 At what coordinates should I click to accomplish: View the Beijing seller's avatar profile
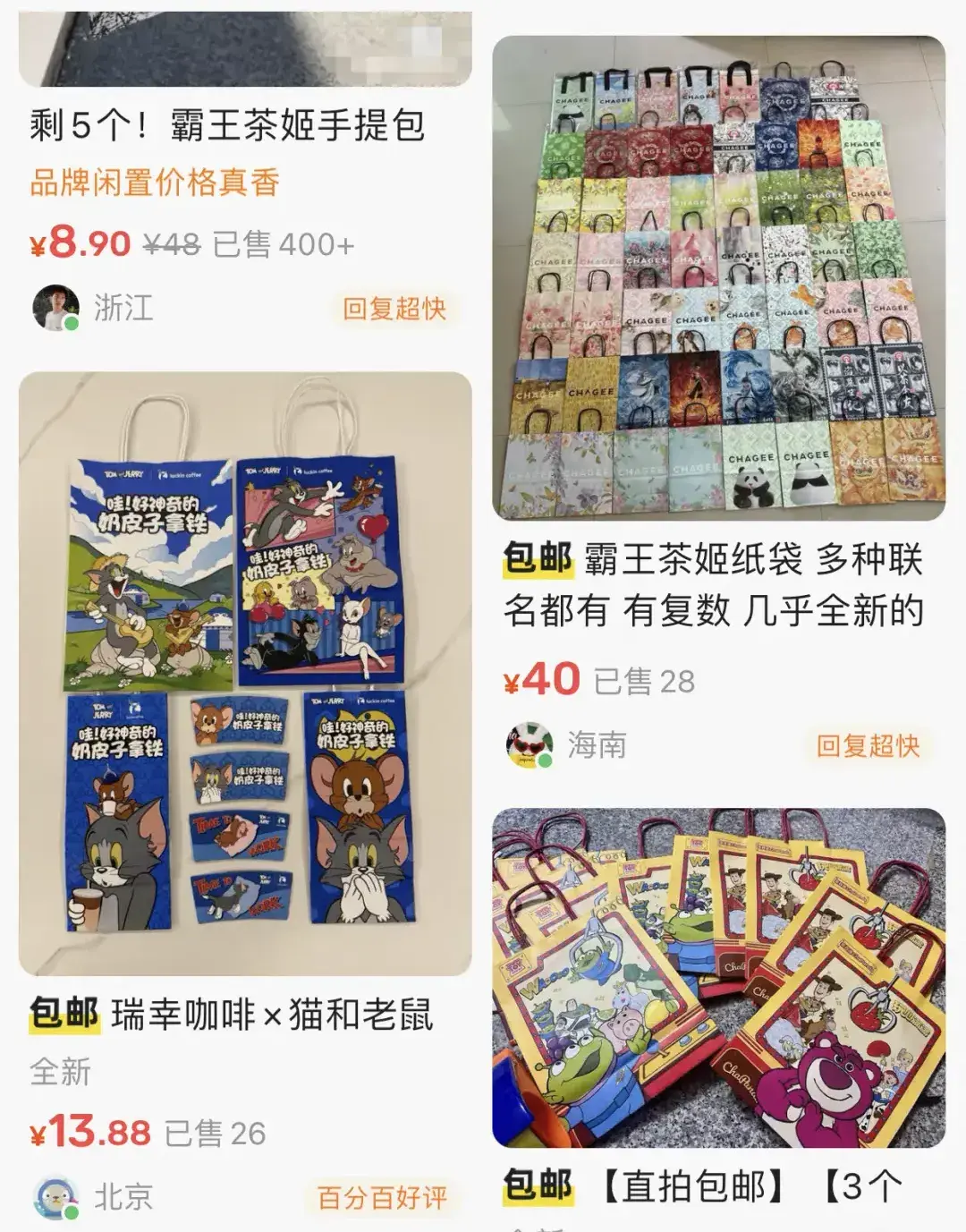pyautogui.click(x=55, y=1197)
